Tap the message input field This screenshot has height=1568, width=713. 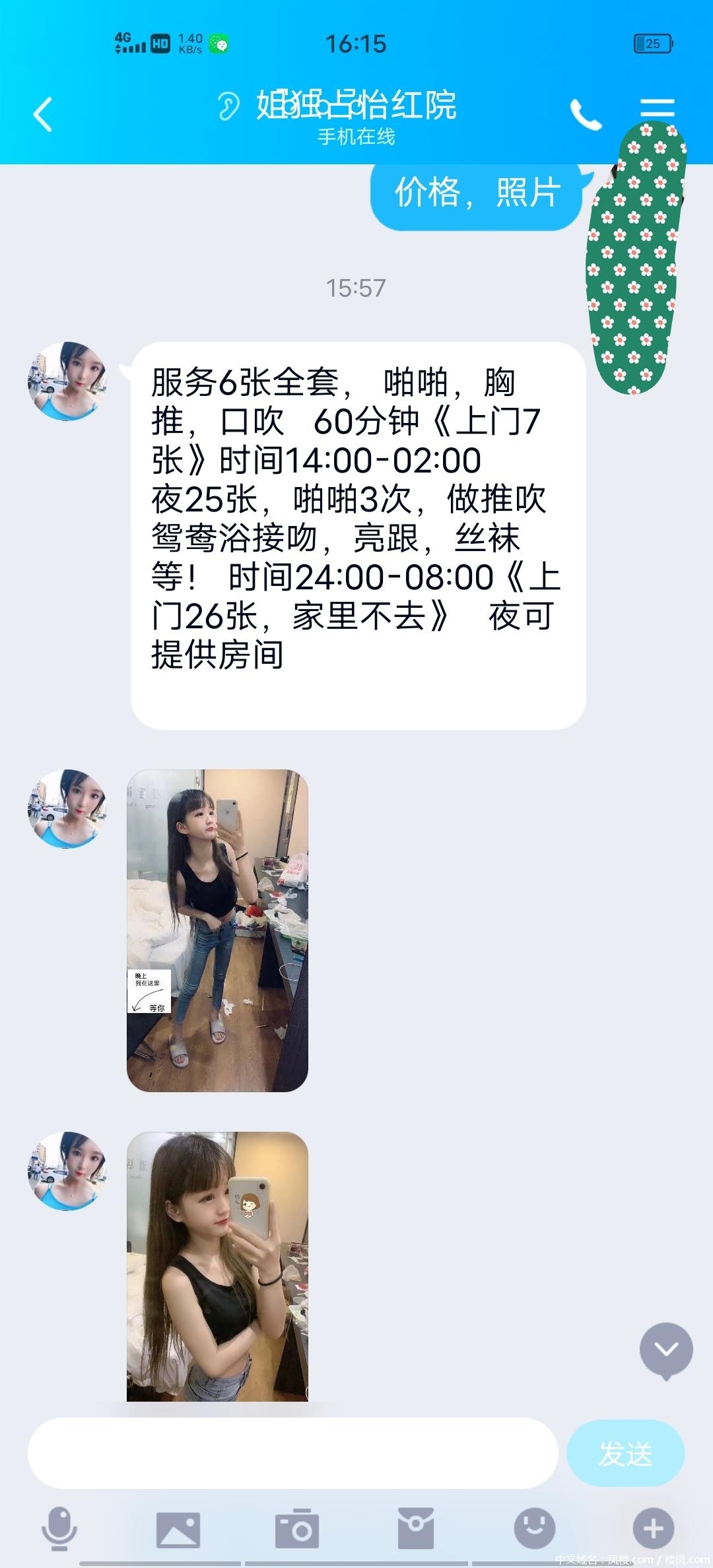(x=292, y=1453)
